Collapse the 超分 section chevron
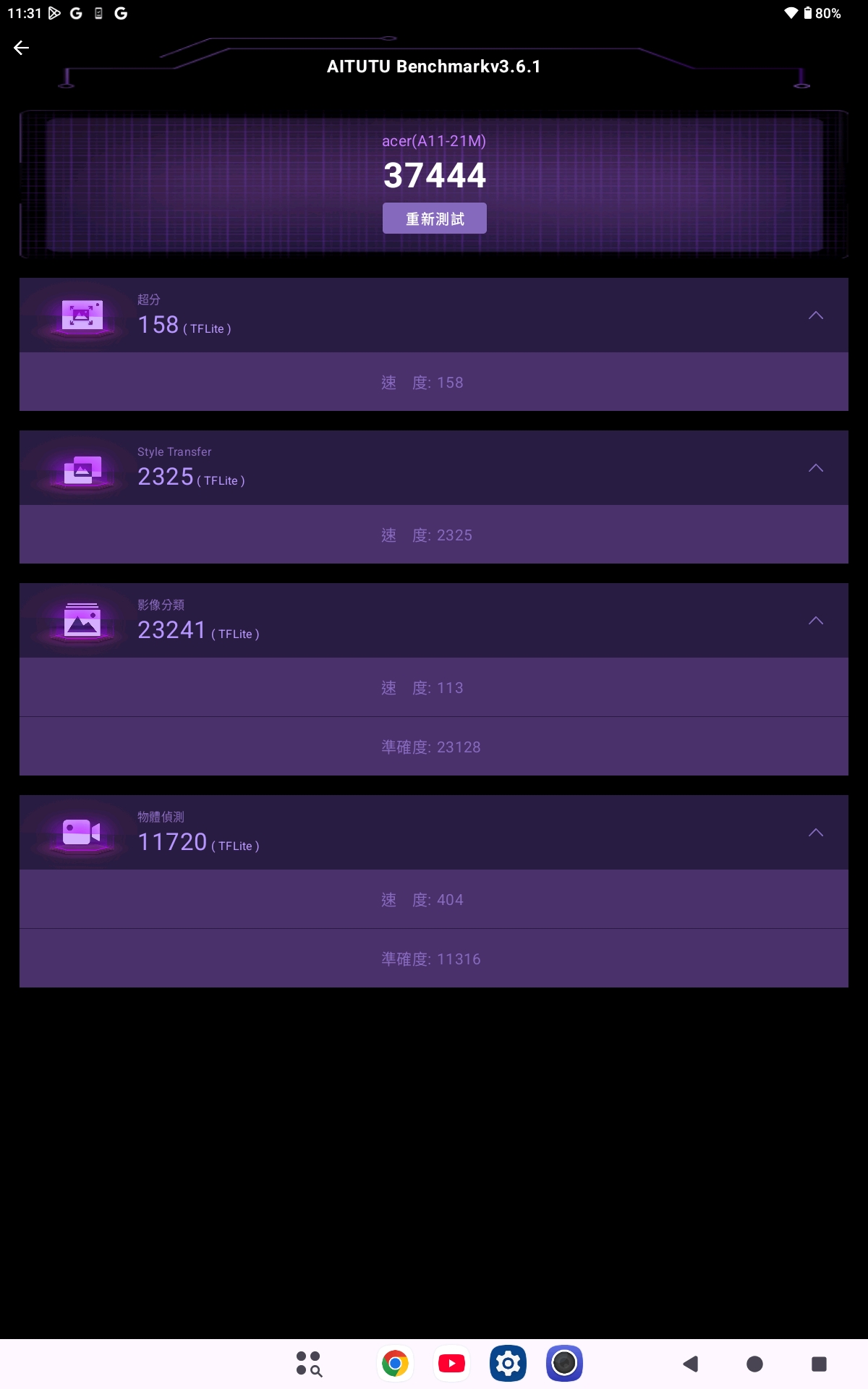868x1389 pixels. (x=815, y=315)
